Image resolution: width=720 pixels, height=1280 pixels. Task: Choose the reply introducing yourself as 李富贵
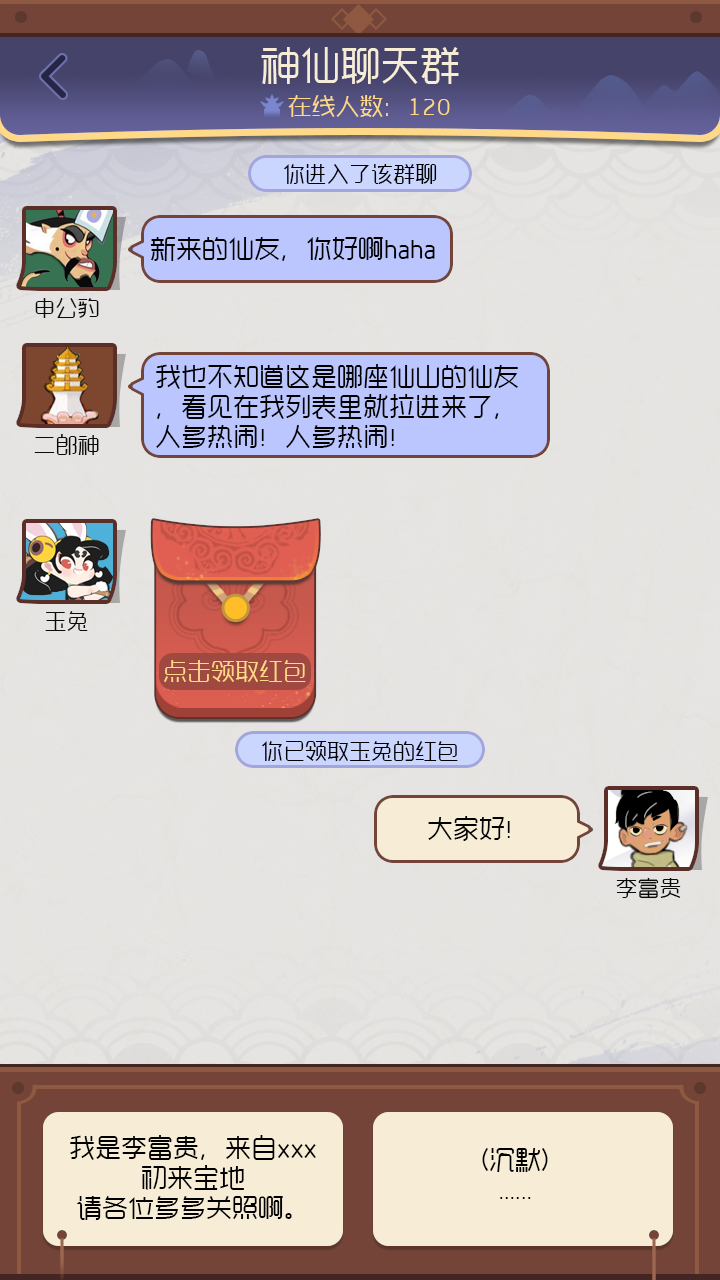pos(193,1178)
